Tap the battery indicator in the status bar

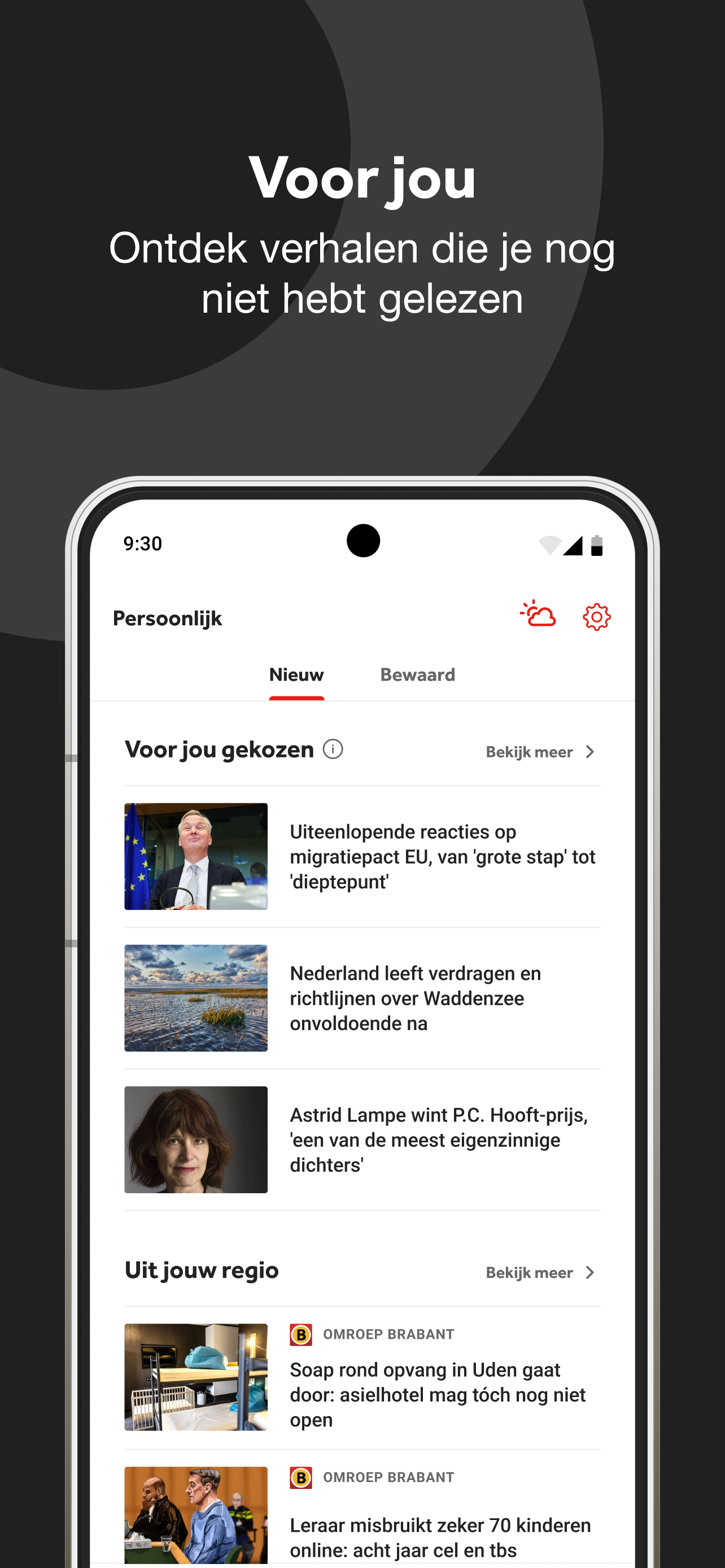coord(597,544)
